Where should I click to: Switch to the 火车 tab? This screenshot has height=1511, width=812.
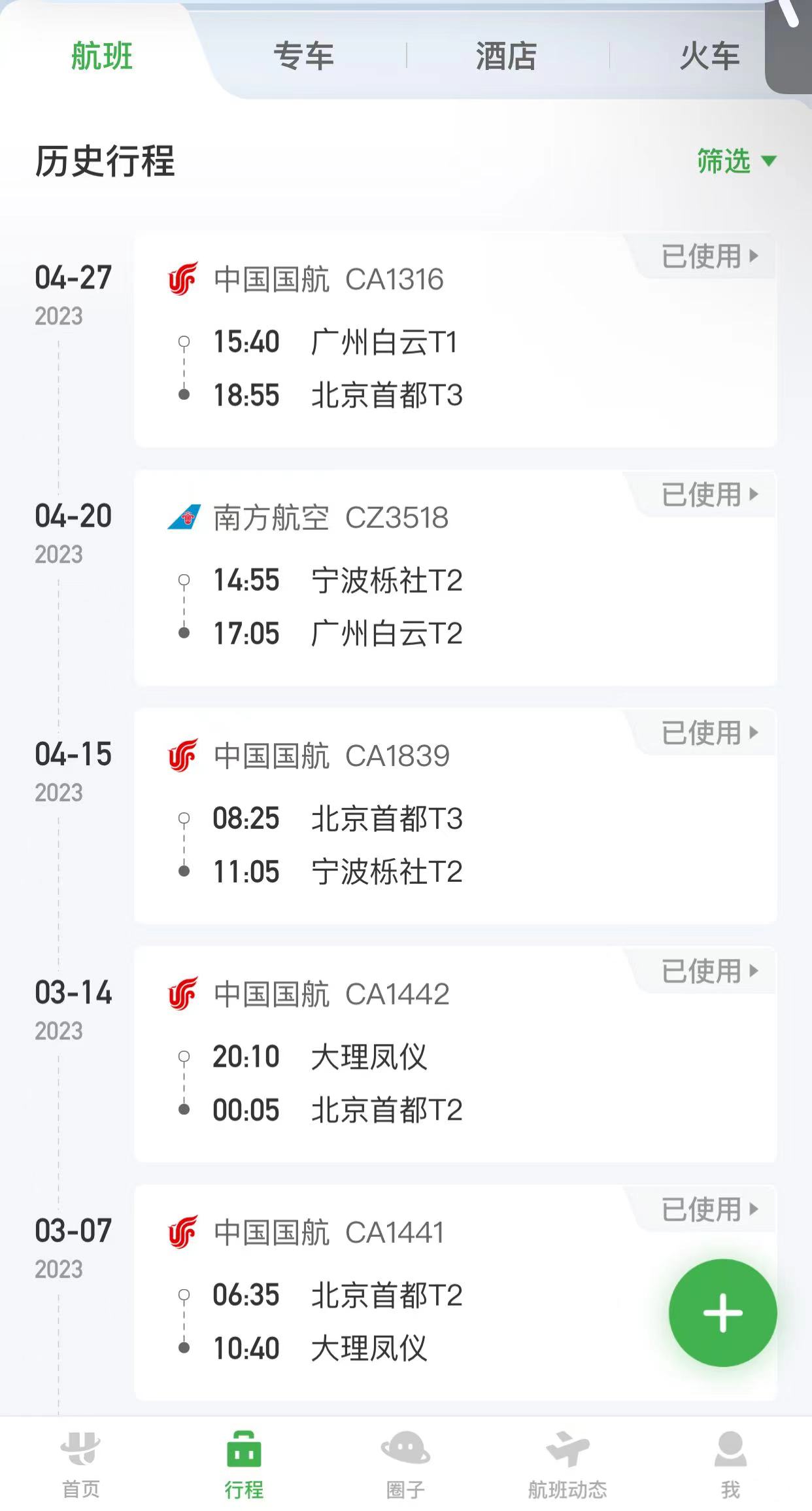[x=709, y=56]
